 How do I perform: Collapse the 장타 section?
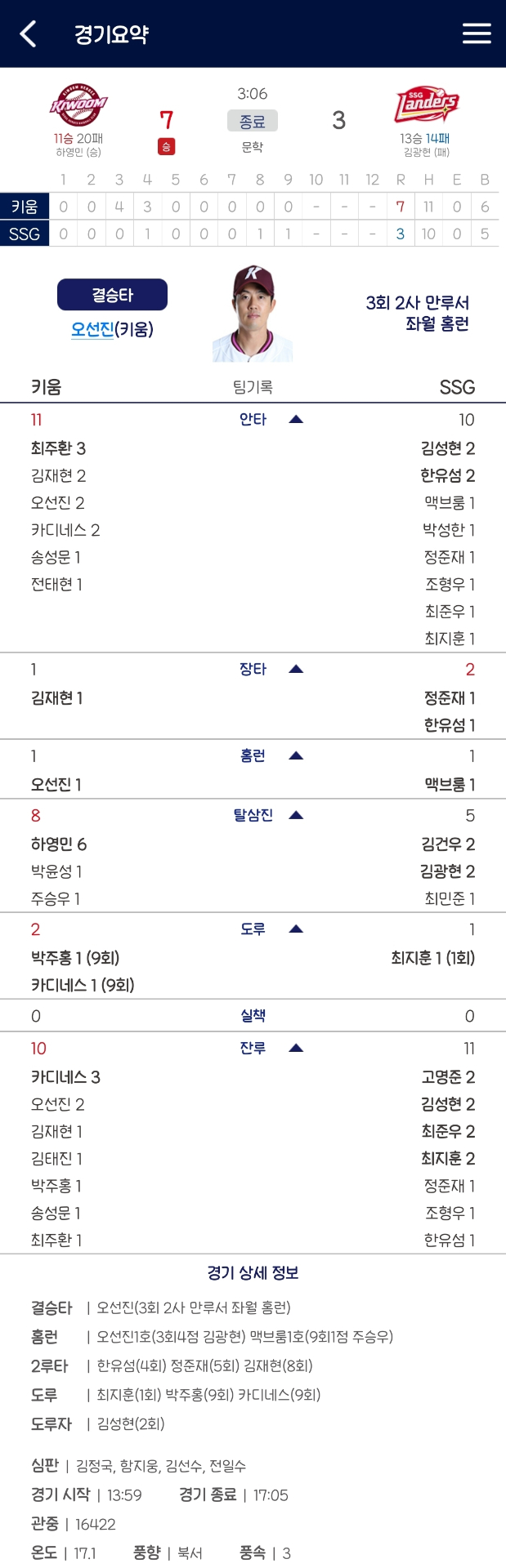(296, 670)
